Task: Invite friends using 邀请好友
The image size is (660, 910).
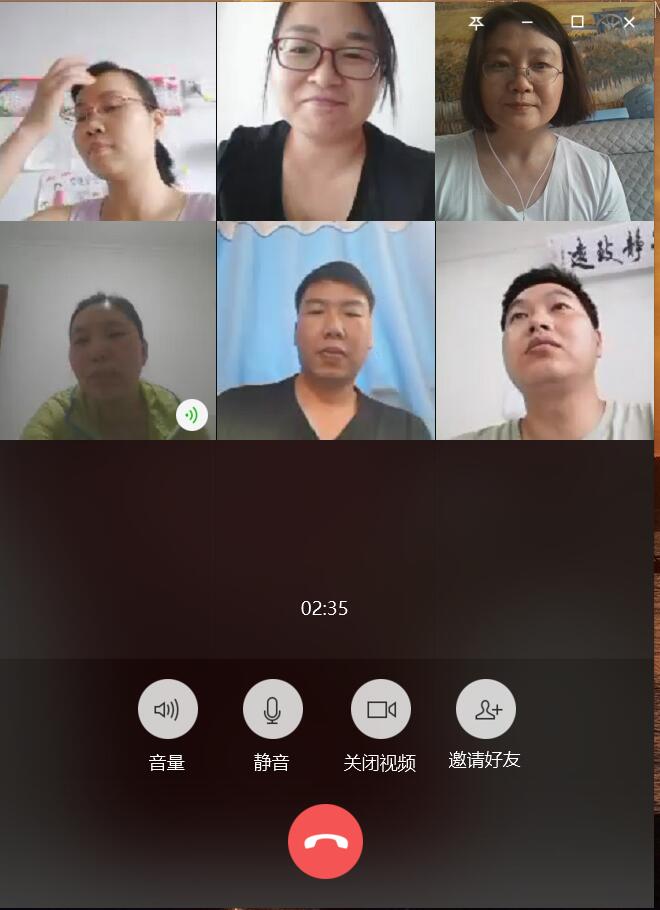Action: tap(485, 709)
